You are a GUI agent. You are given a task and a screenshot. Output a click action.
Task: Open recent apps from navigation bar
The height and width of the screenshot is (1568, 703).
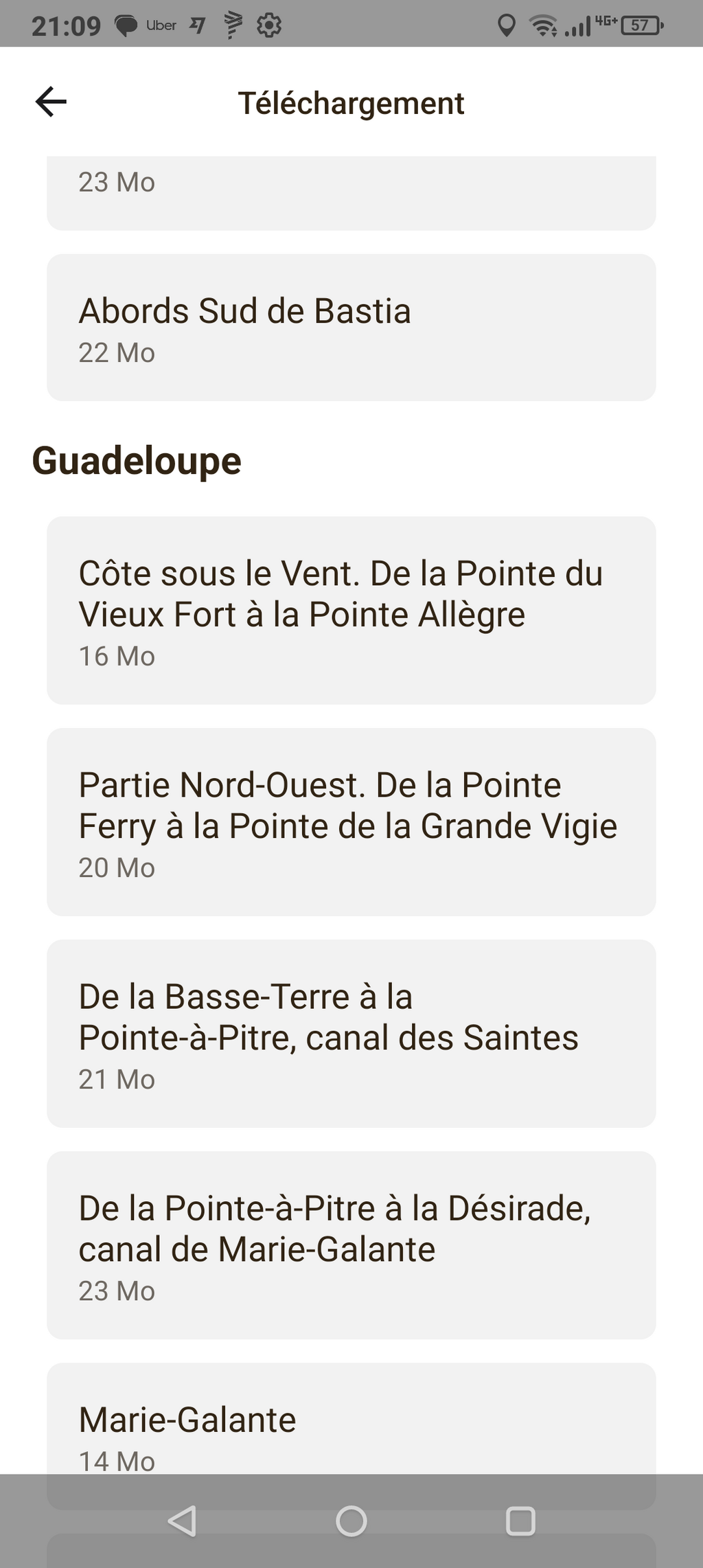520,1521
